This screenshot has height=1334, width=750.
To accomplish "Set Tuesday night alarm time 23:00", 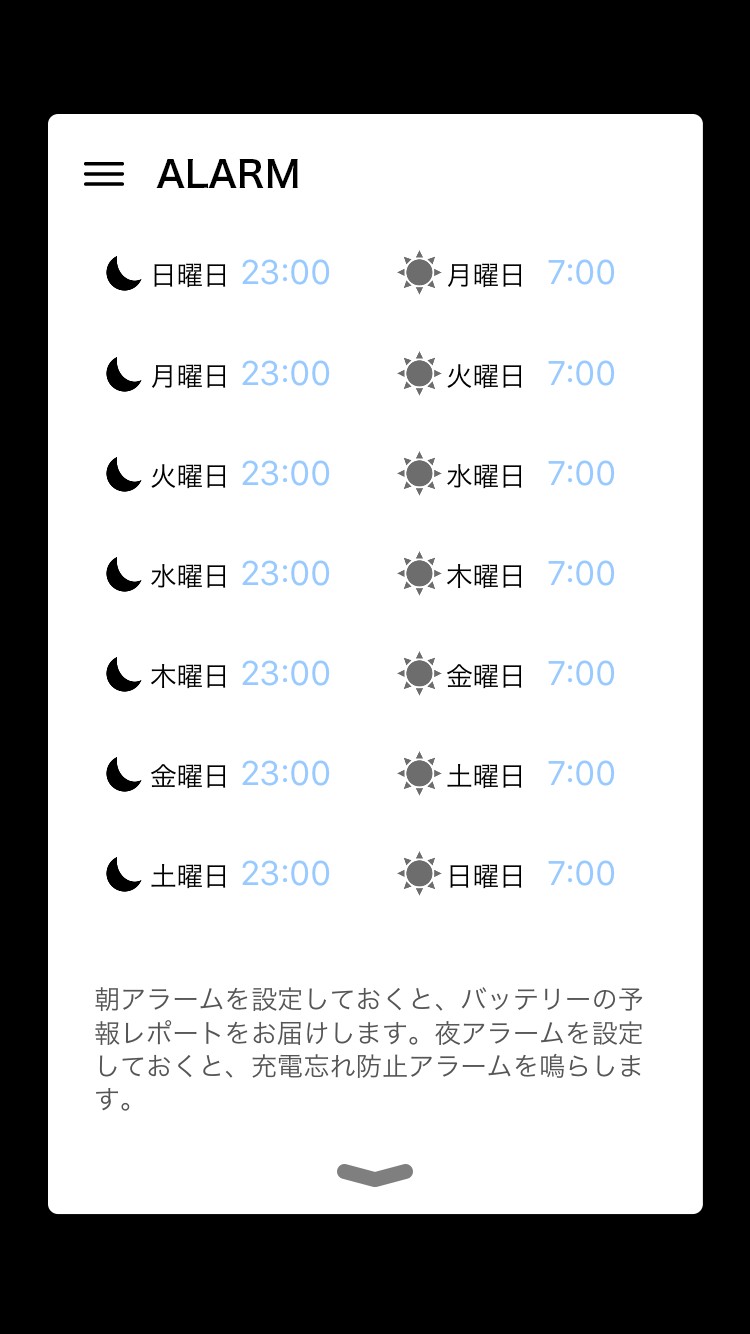I will pyautogui.click(x=285, y=474).
